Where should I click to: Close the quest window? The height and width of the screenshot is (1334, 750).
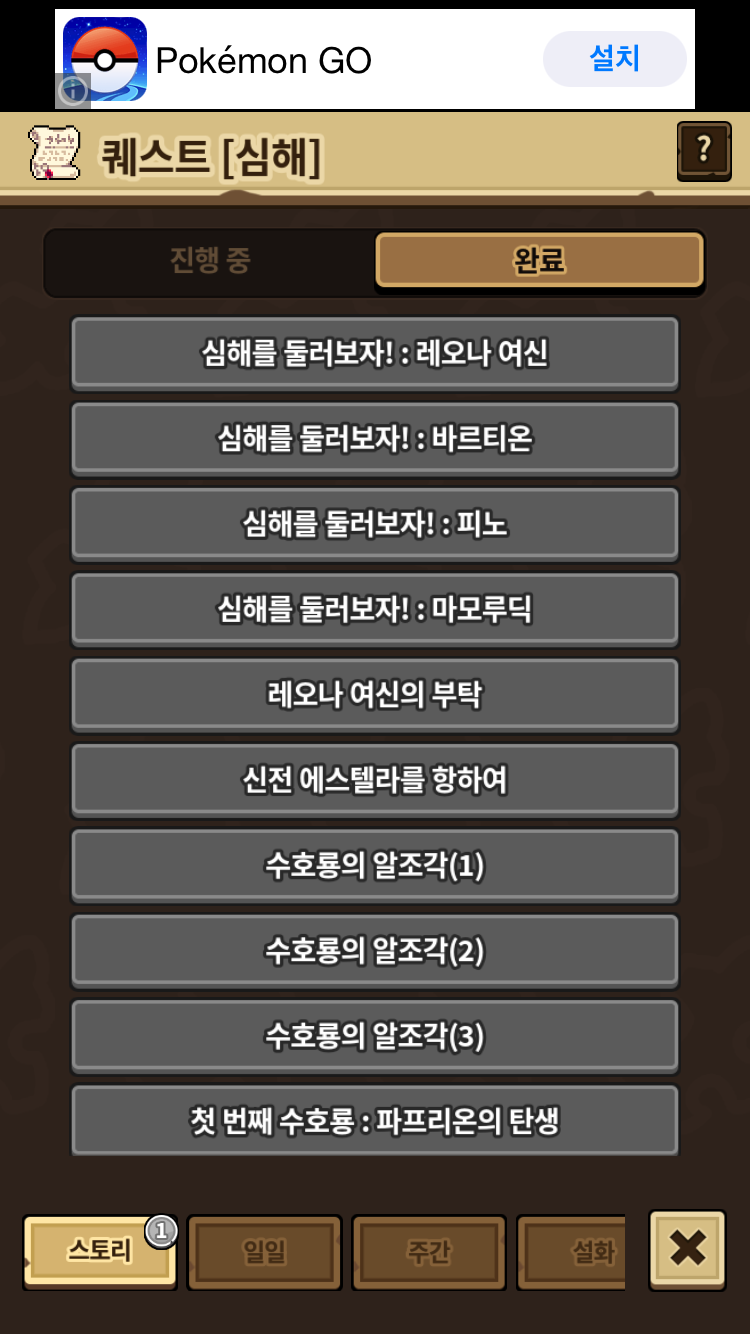[x=687, y=1248]
